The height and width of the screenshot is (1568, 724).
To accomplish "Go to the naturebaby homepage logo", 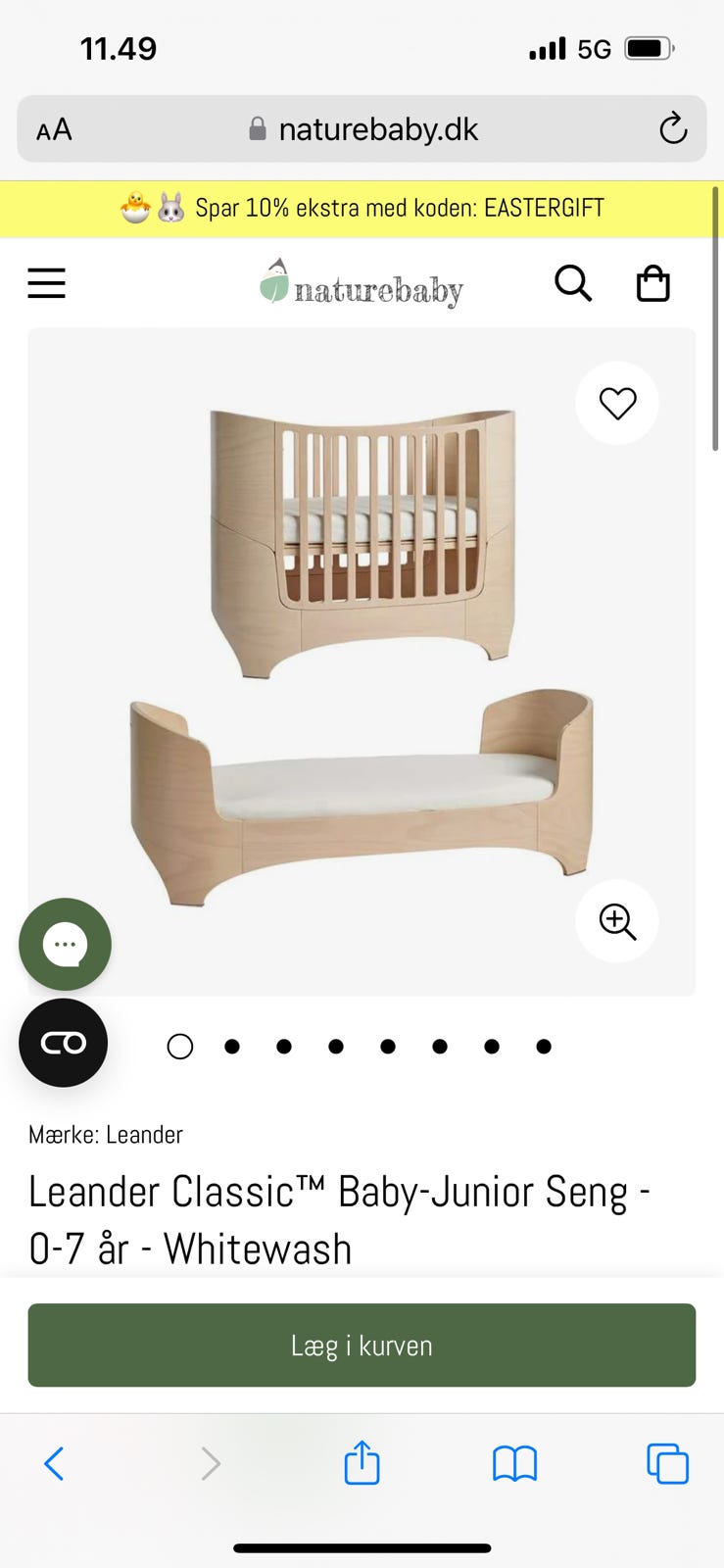I will point(362,285).
